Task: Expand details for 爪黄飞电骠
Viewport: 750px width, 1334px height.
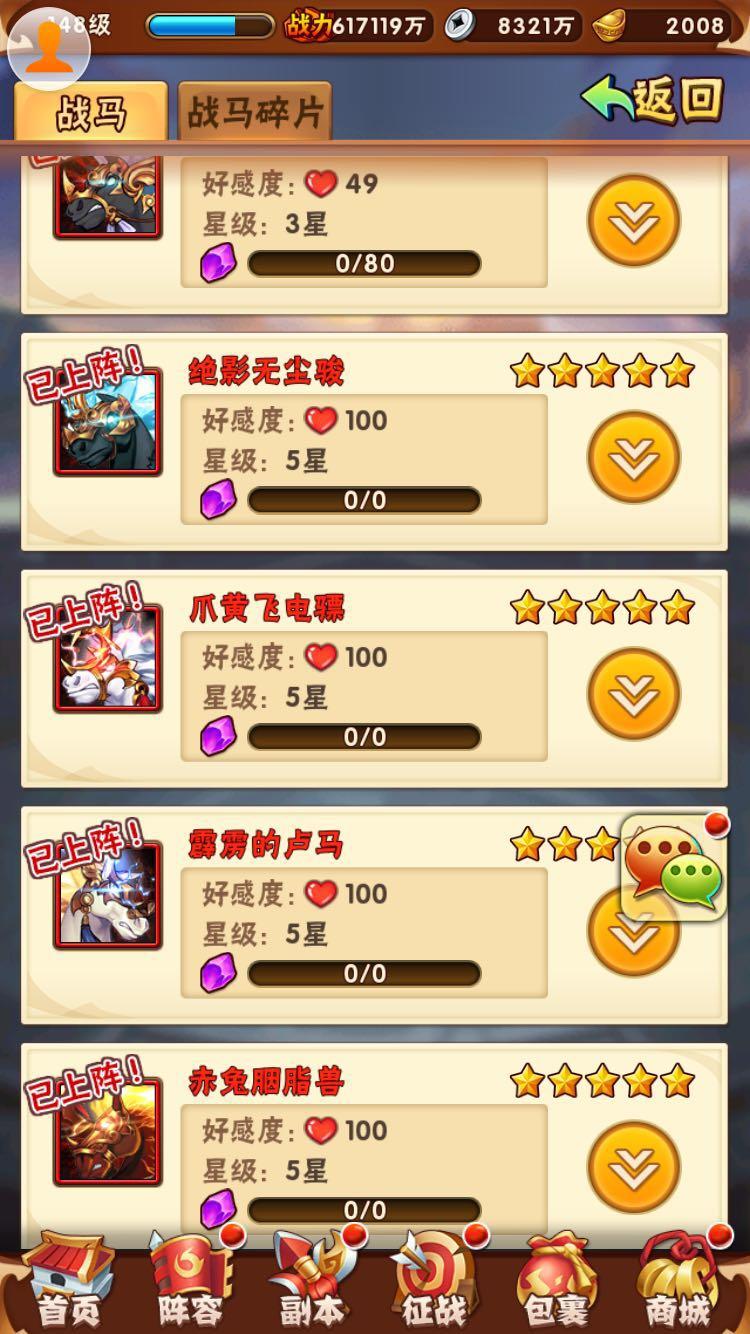Action: point(633,693)
